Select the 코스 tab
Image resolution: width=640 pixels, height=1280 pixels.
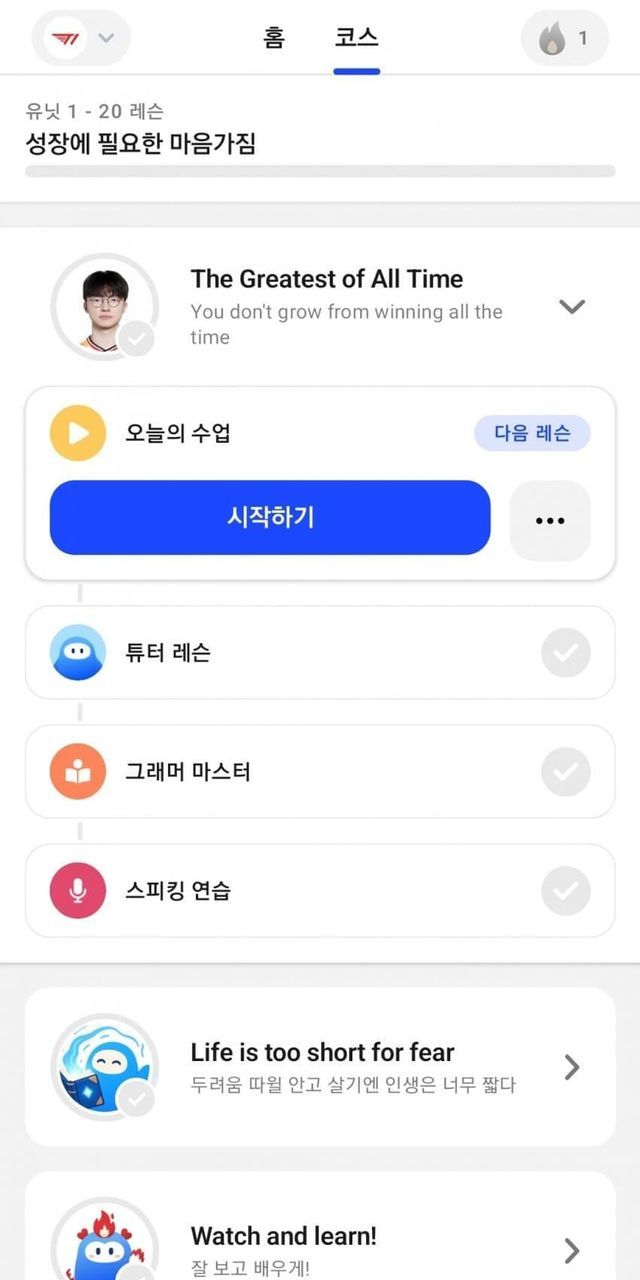click(356, 39)
